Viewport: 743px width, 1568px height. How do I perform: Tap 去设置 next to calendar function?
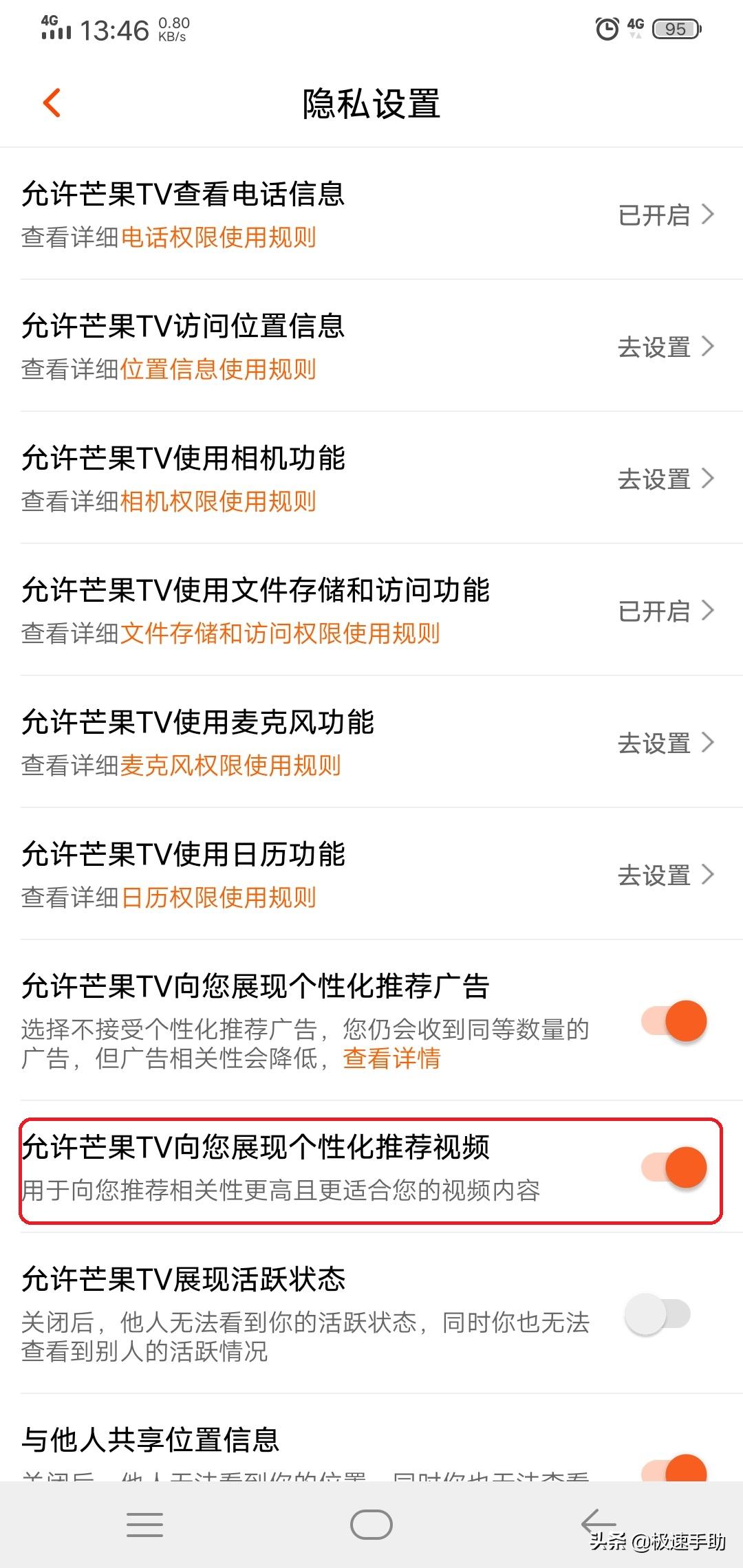click(654, 875)
